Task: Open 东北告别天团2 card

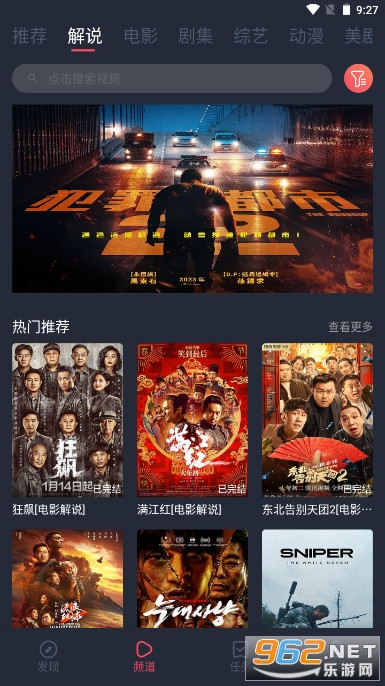Action: point(318,429)
